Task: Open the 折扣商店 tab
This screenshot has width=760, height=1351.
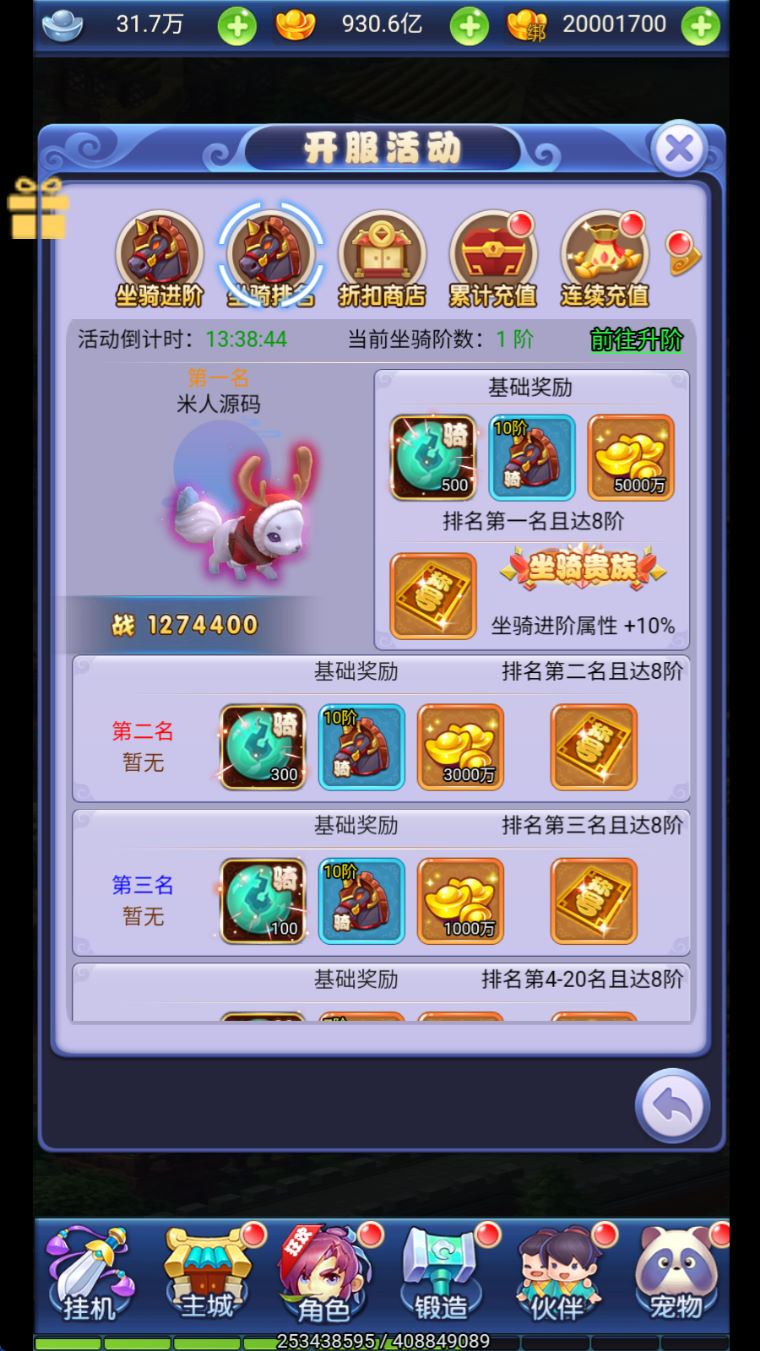Action: click(x=382, y=258)
